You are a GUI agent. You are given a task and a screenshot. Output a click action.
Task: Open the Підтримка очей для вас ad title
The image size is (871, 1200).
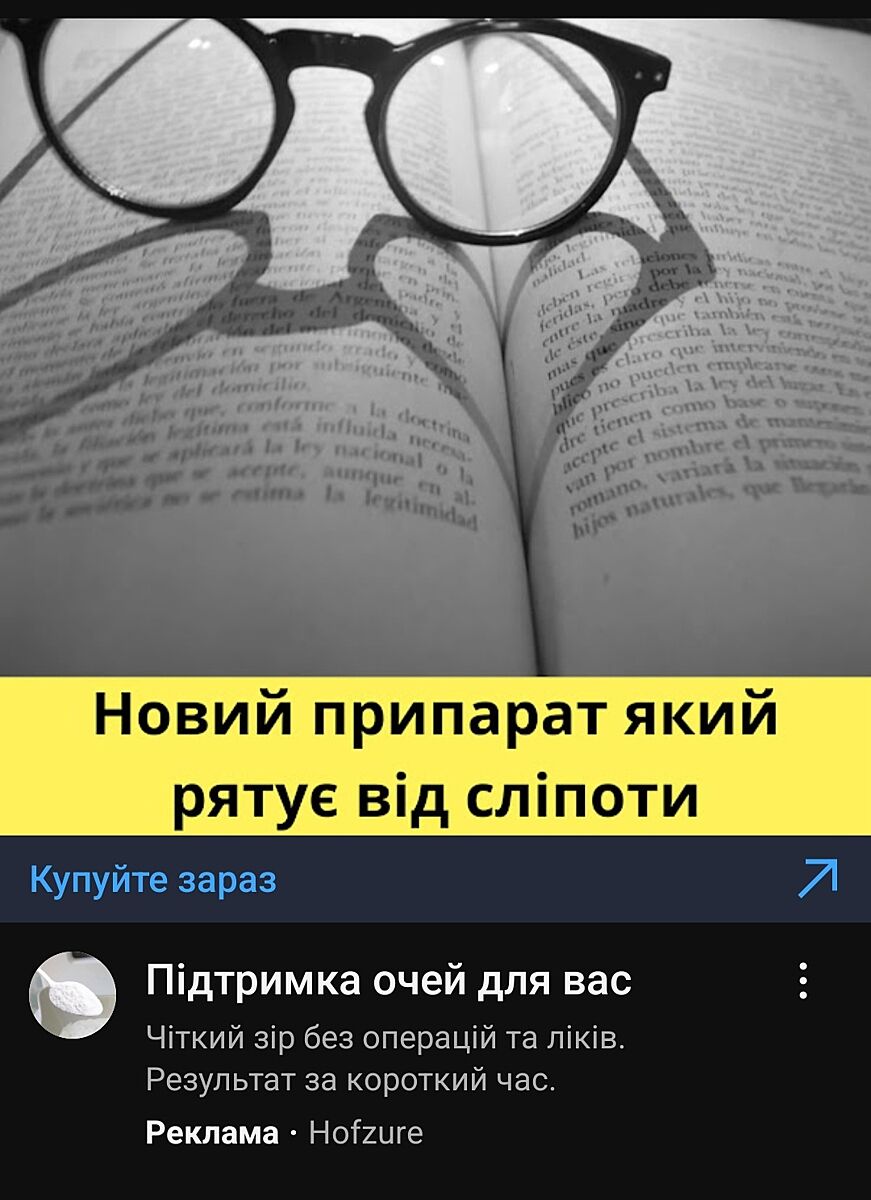(389, 981)
